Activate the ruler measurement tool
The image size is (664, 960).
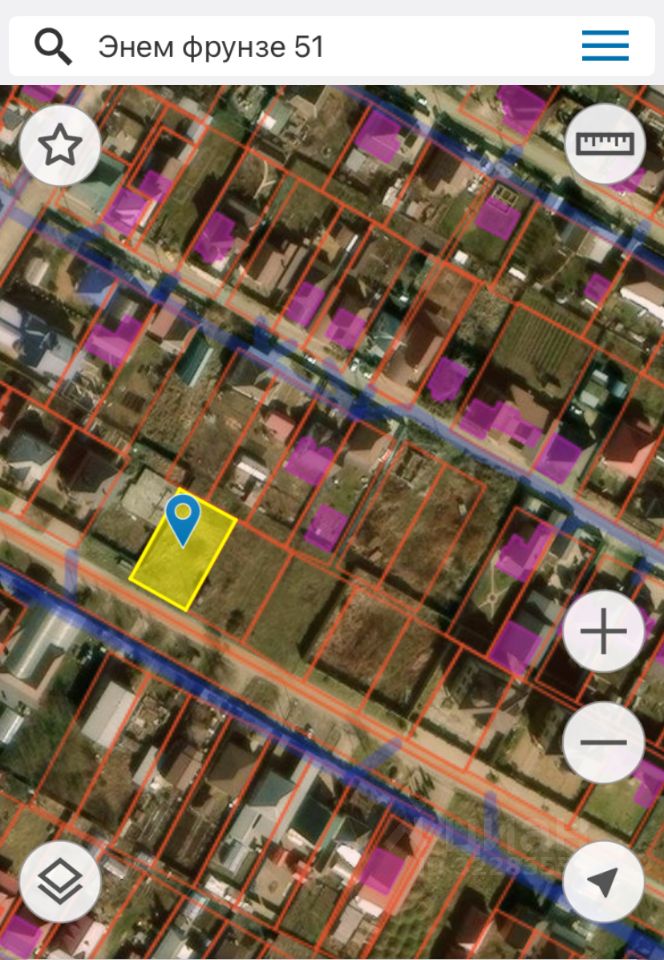pyautogui.click(x=605, y=144)
